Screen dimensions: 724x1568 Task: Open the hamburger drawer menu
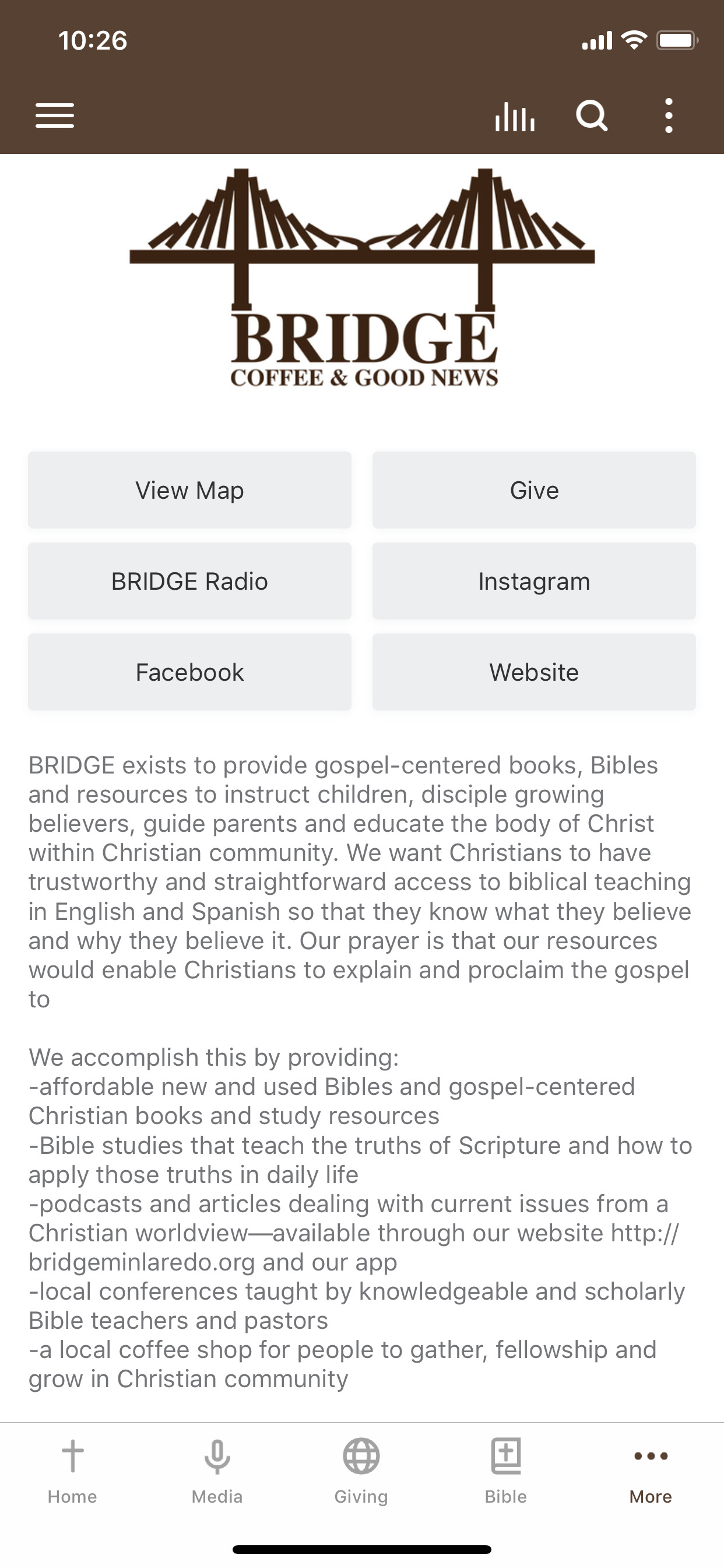click(x=55, y=116)
